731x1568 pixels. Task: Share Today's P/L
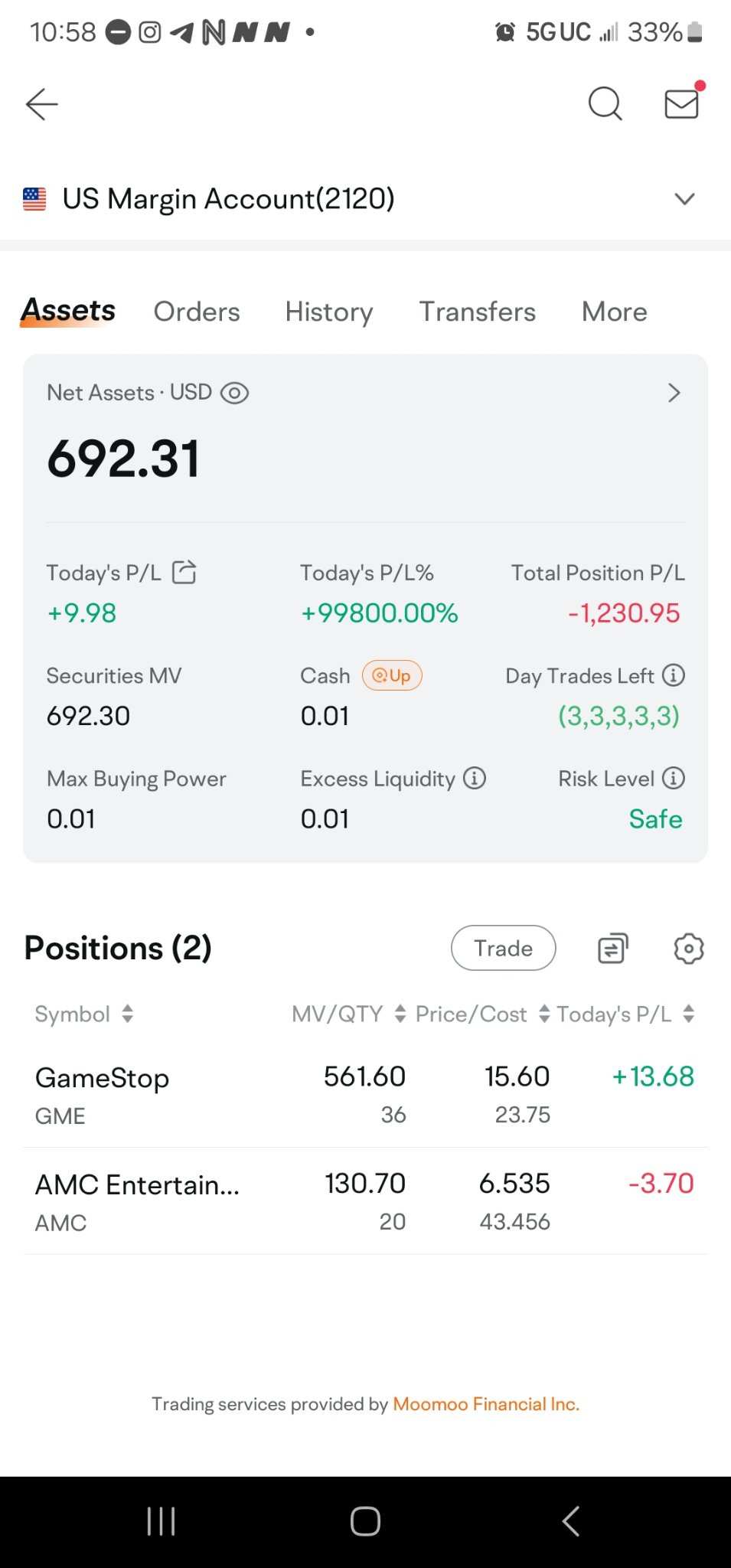click(x=184, y=572)
